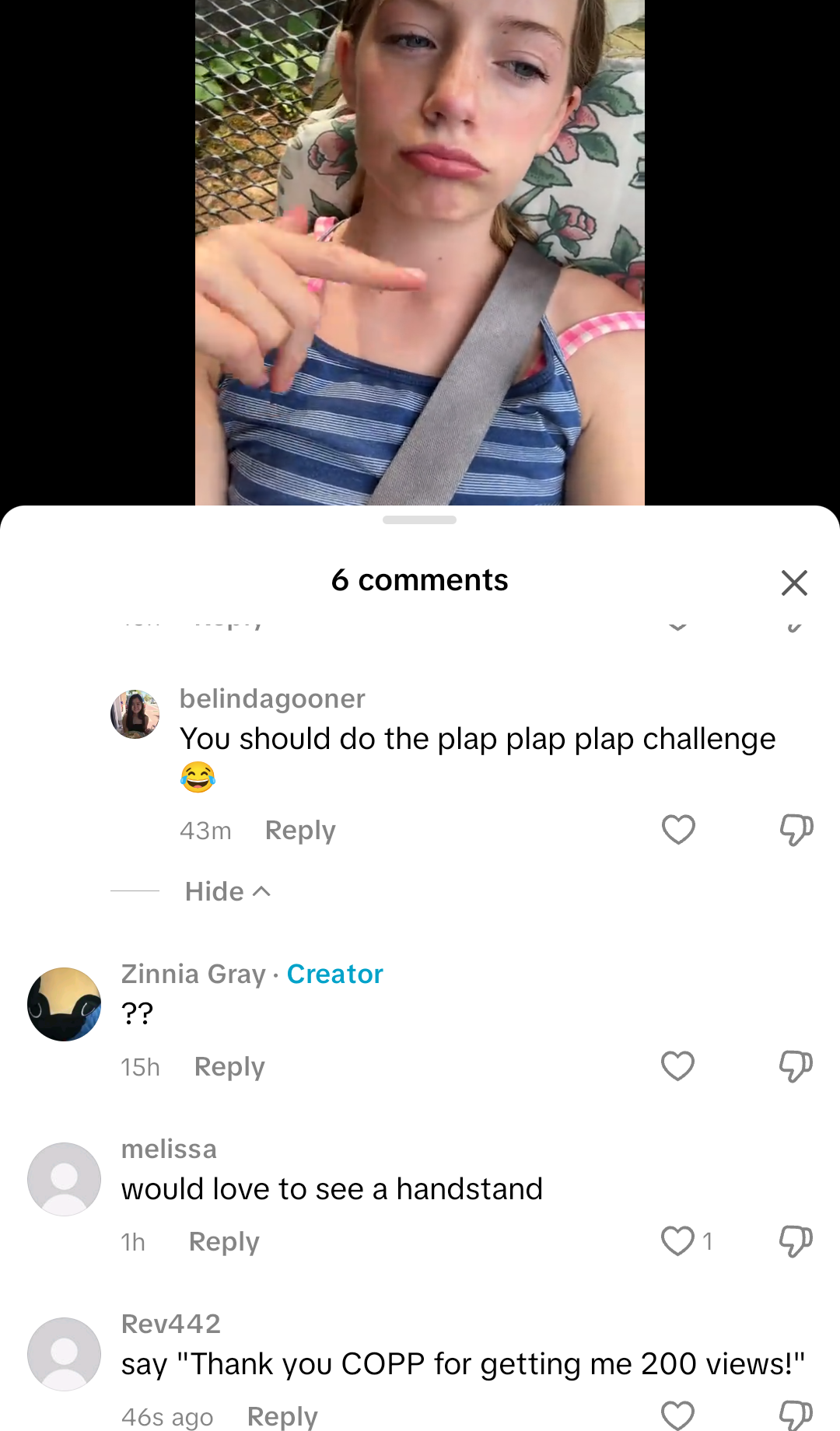
Task: Open Rev442's profile avatar
Action: (x=64, y=1354)
